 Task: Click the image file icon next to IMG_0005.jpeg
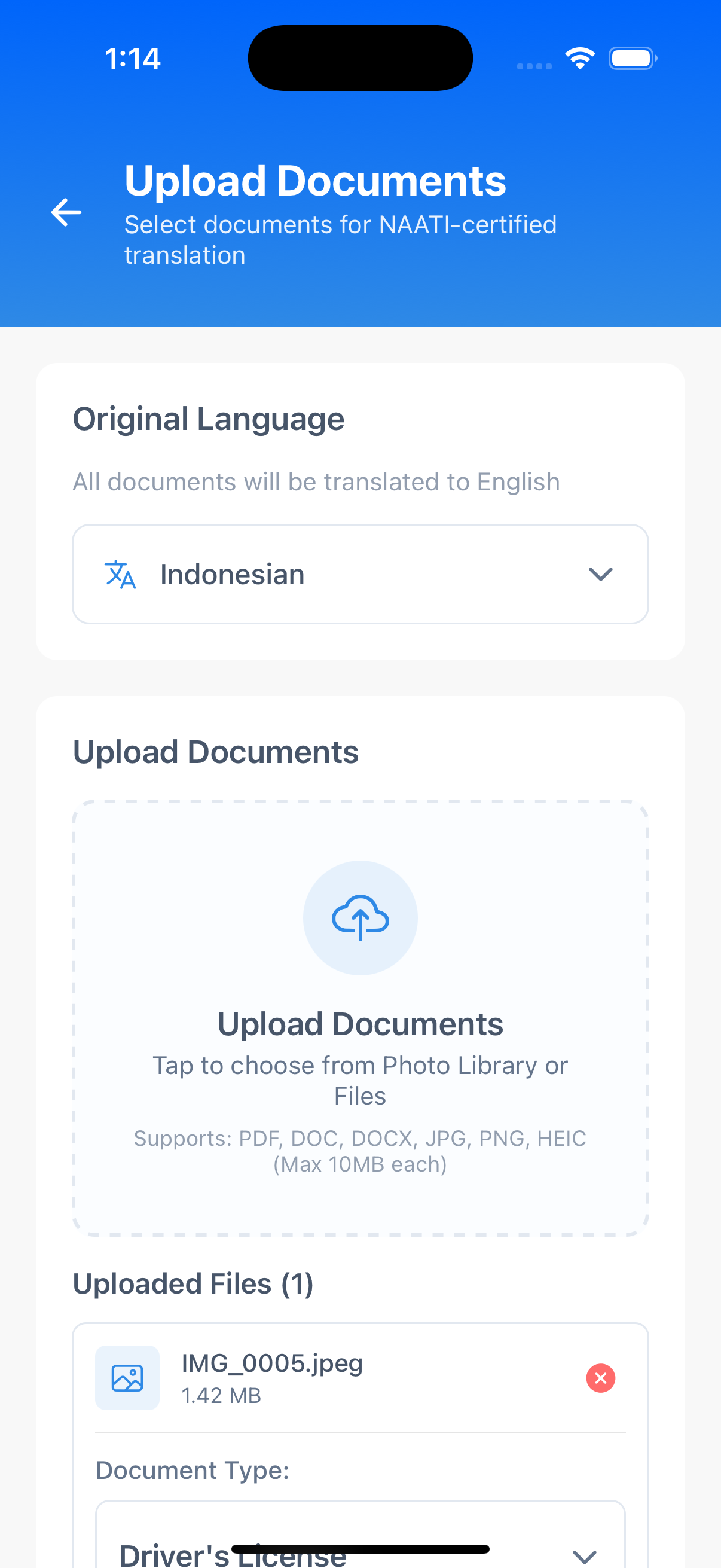click(127, 1378)
